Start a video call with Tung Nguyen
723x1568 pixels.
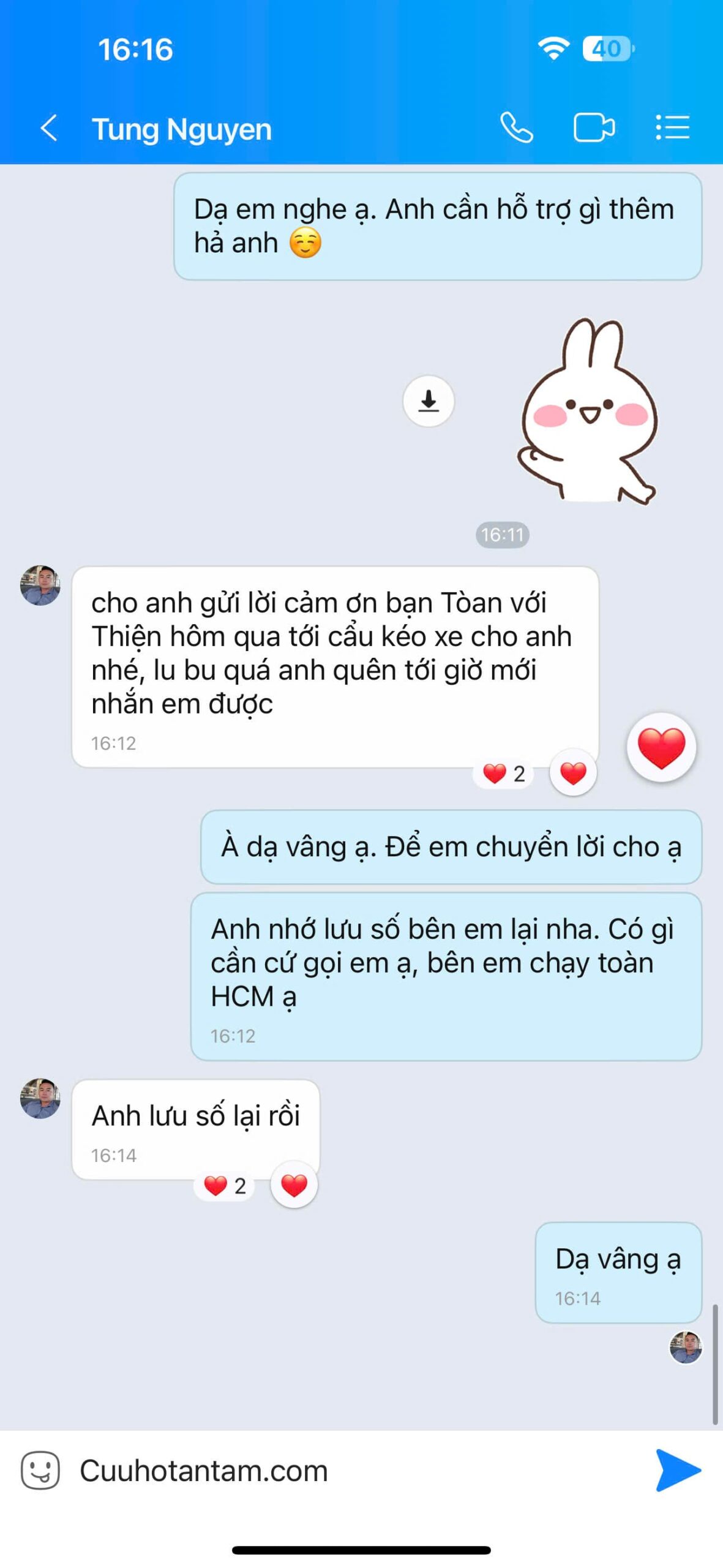593,128
